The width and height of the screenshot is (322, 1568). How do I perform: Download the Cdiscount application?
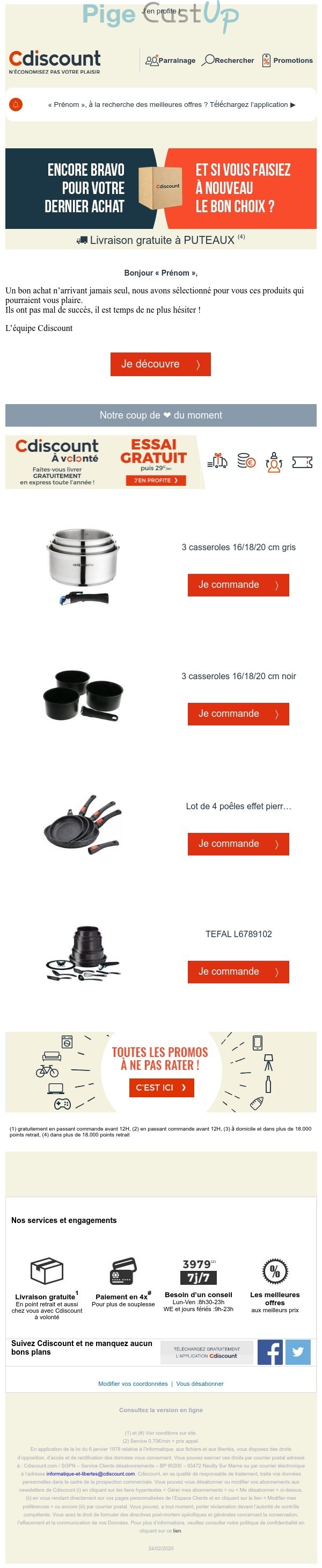[207, 1353]
